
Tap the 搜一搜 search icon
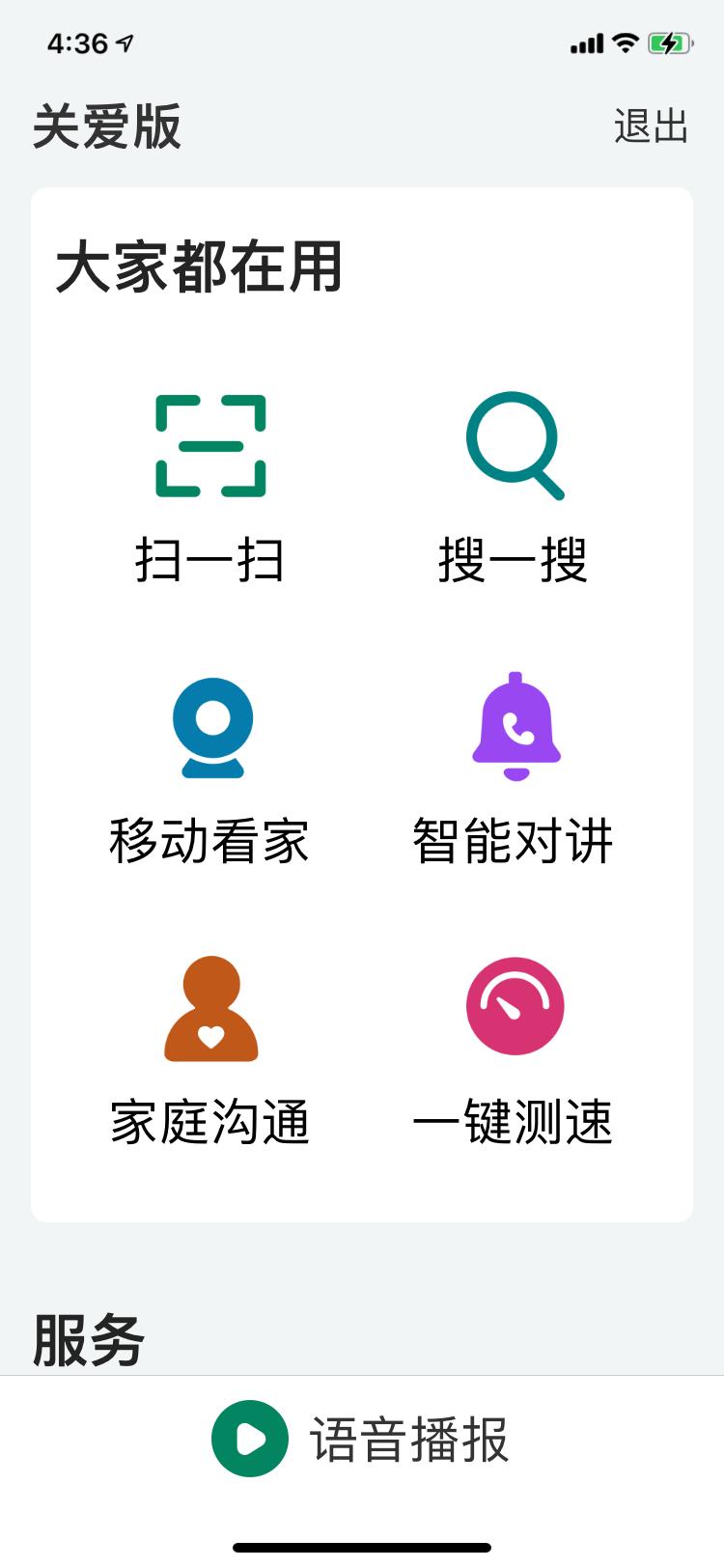(x=515, y=442)
